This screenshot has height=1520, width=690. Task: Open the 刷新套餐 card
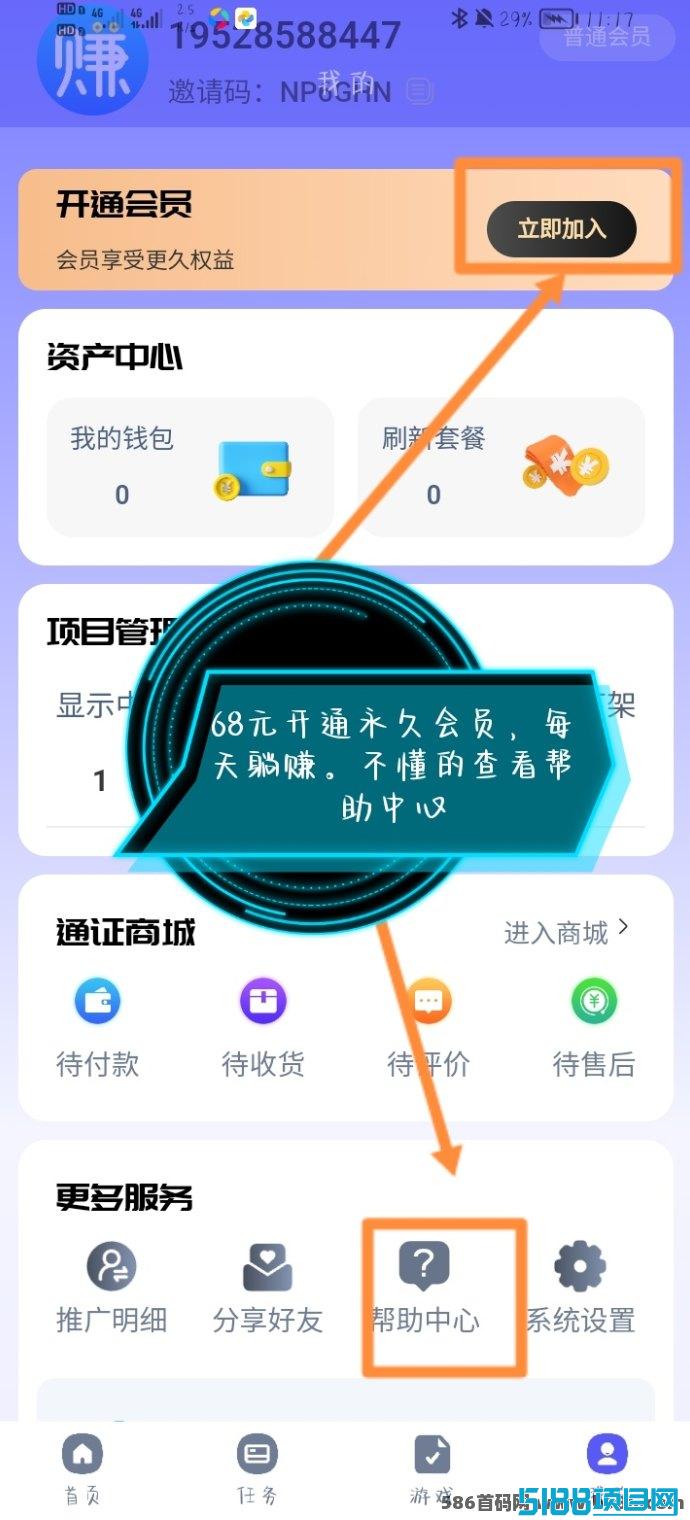(x=501, y=467)
